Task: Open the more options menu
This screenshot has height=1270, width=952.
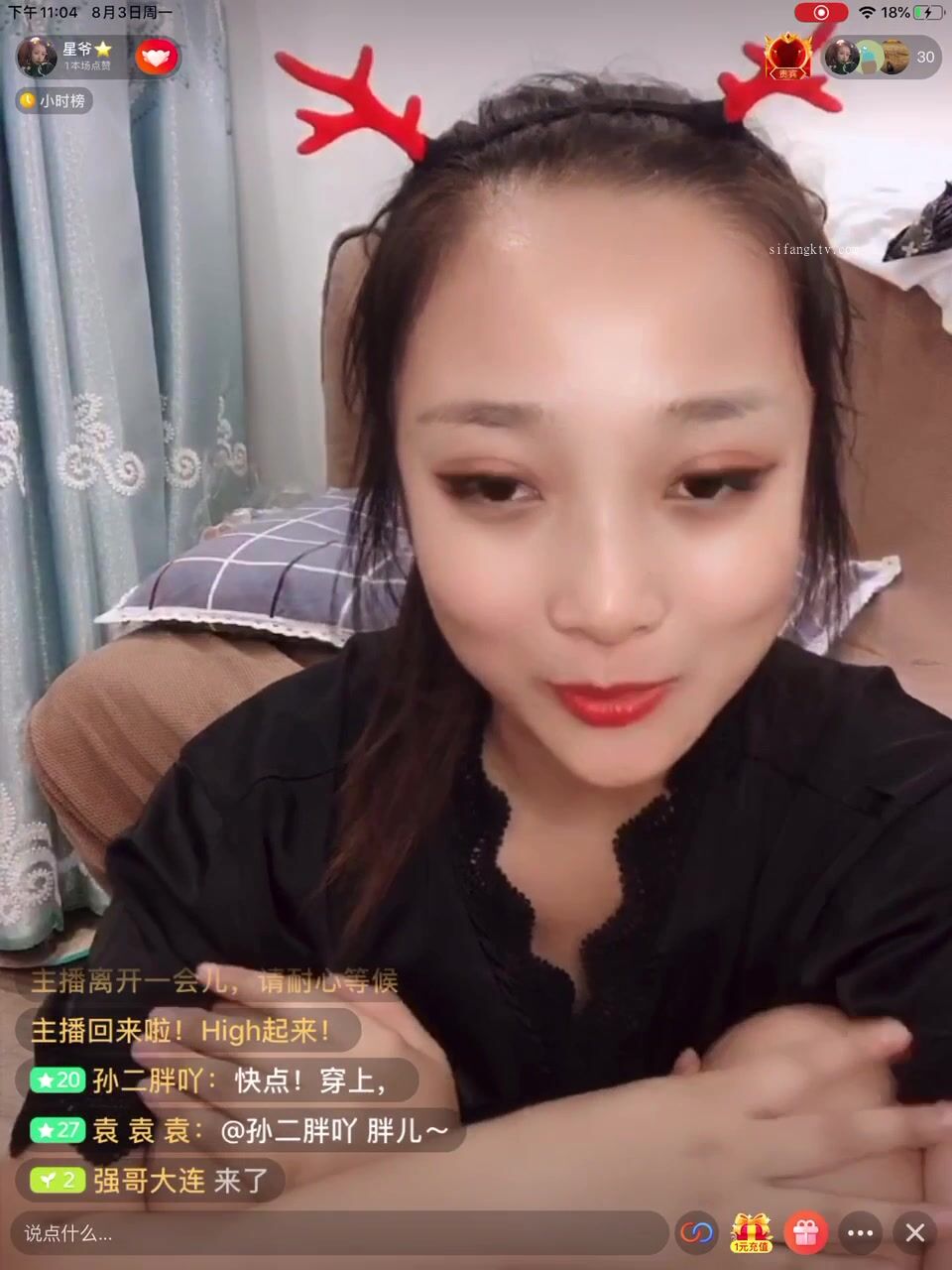Action: coord(860,1233)
